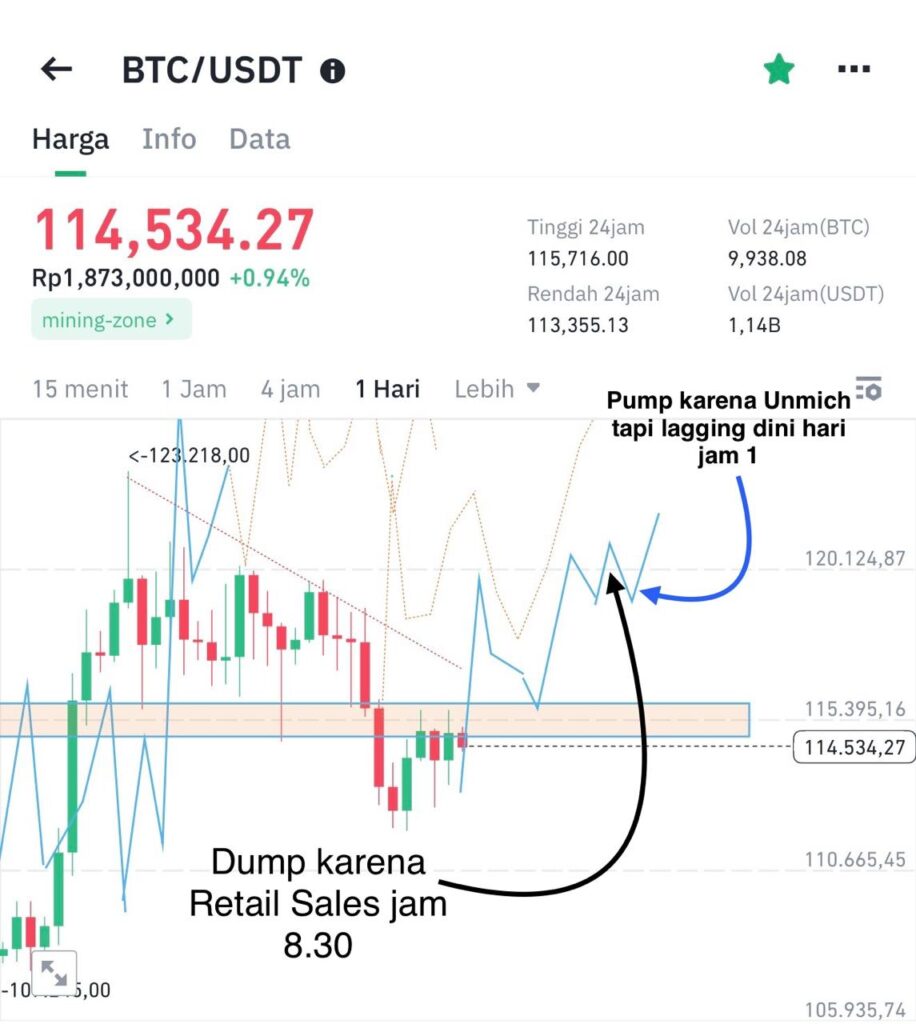This screenshot has height=1024, width=916.
Task: Open the chart settings icon
Action: (x=868, y=389)
